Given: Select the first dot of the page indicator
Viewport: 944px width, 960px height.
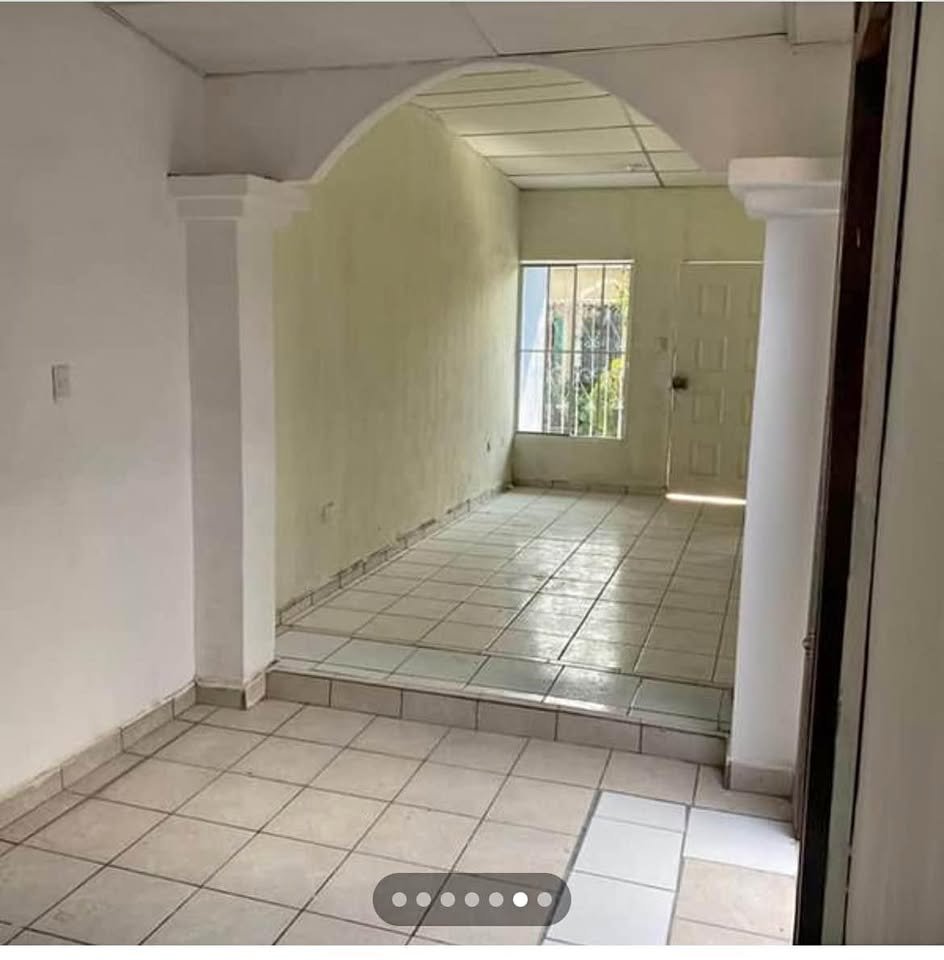Looking at the screenshot, I should (399, 899).
